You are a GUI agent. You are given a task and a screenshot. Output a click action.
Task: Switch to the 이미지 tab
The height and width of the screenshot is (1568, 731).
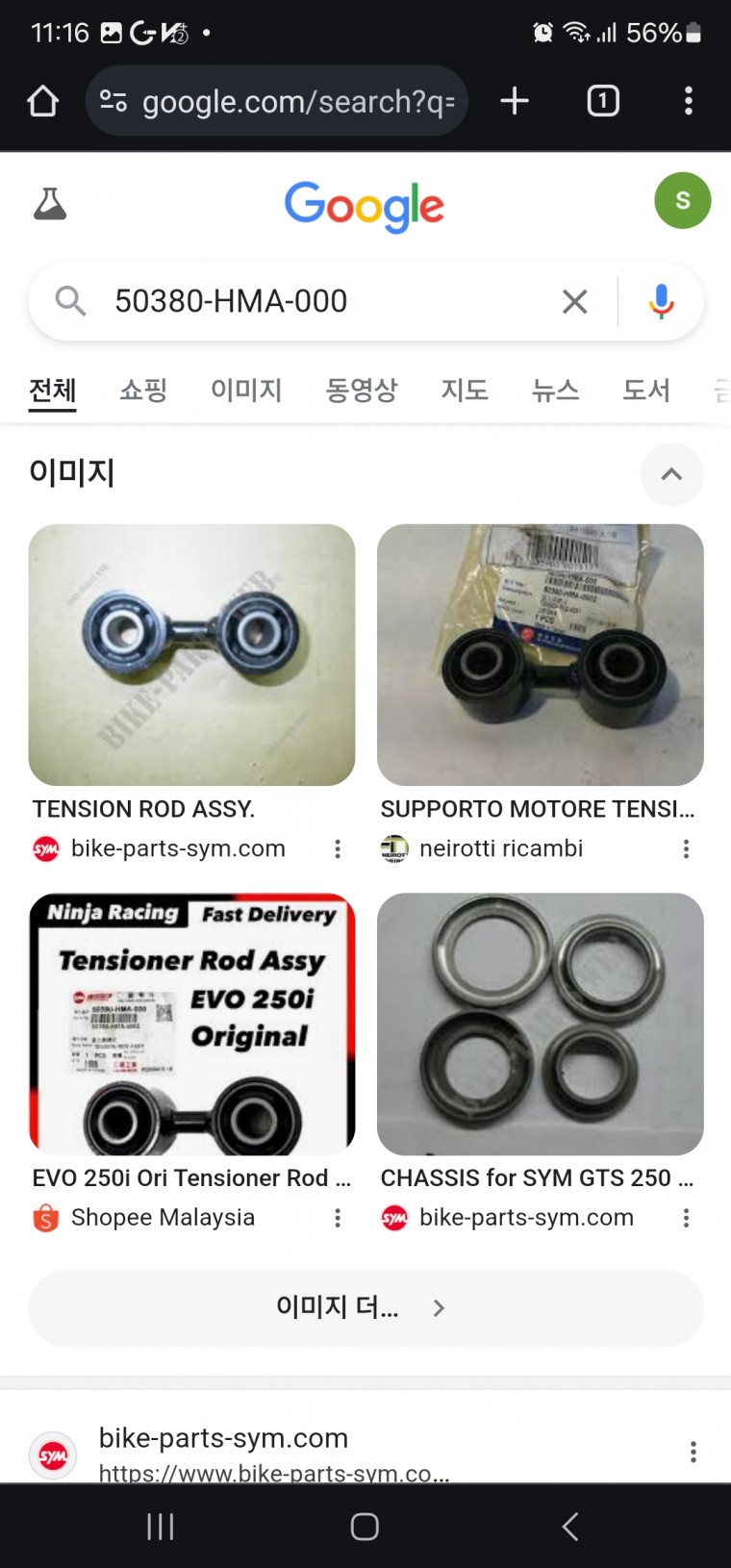(246, 390)
